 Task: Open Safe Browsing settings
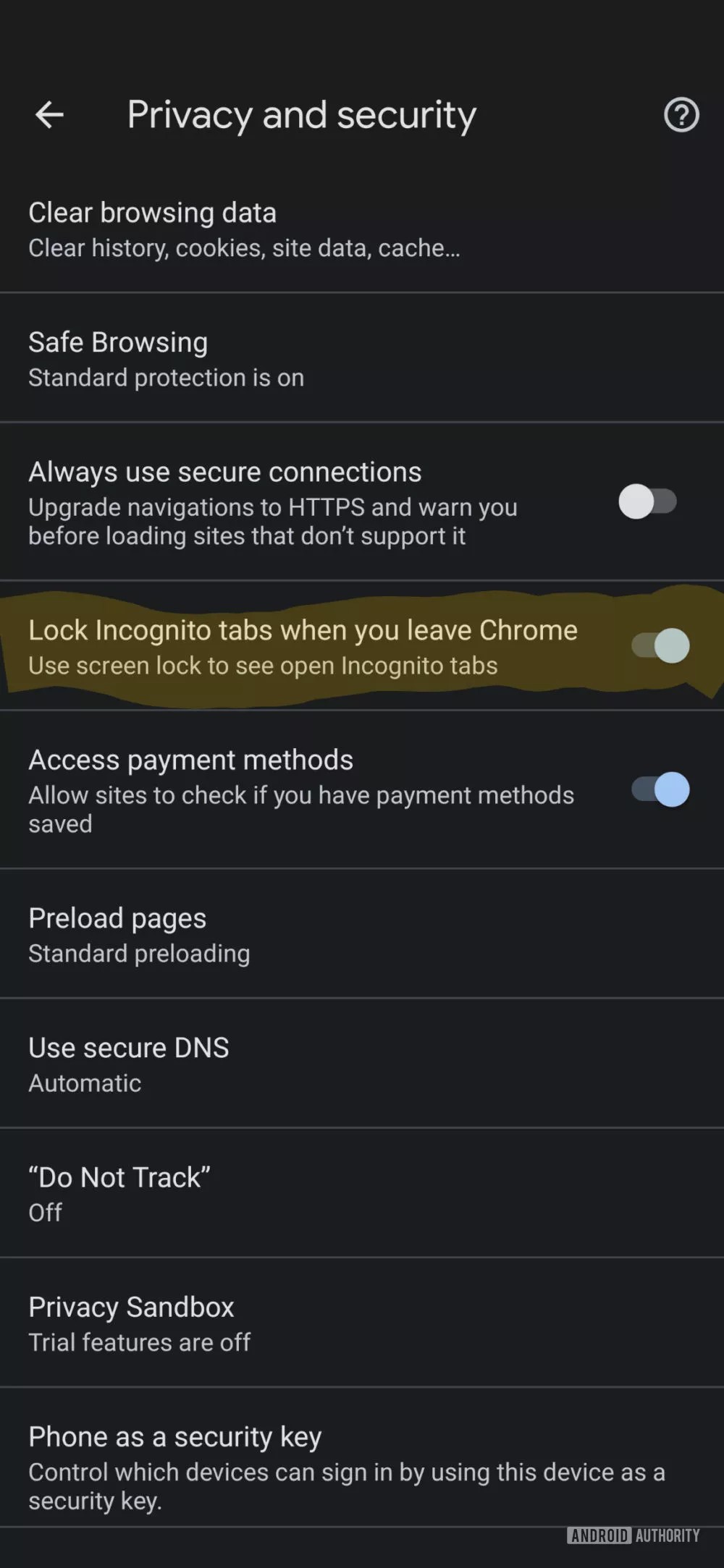pyautogui.click(x=362, y=358)
